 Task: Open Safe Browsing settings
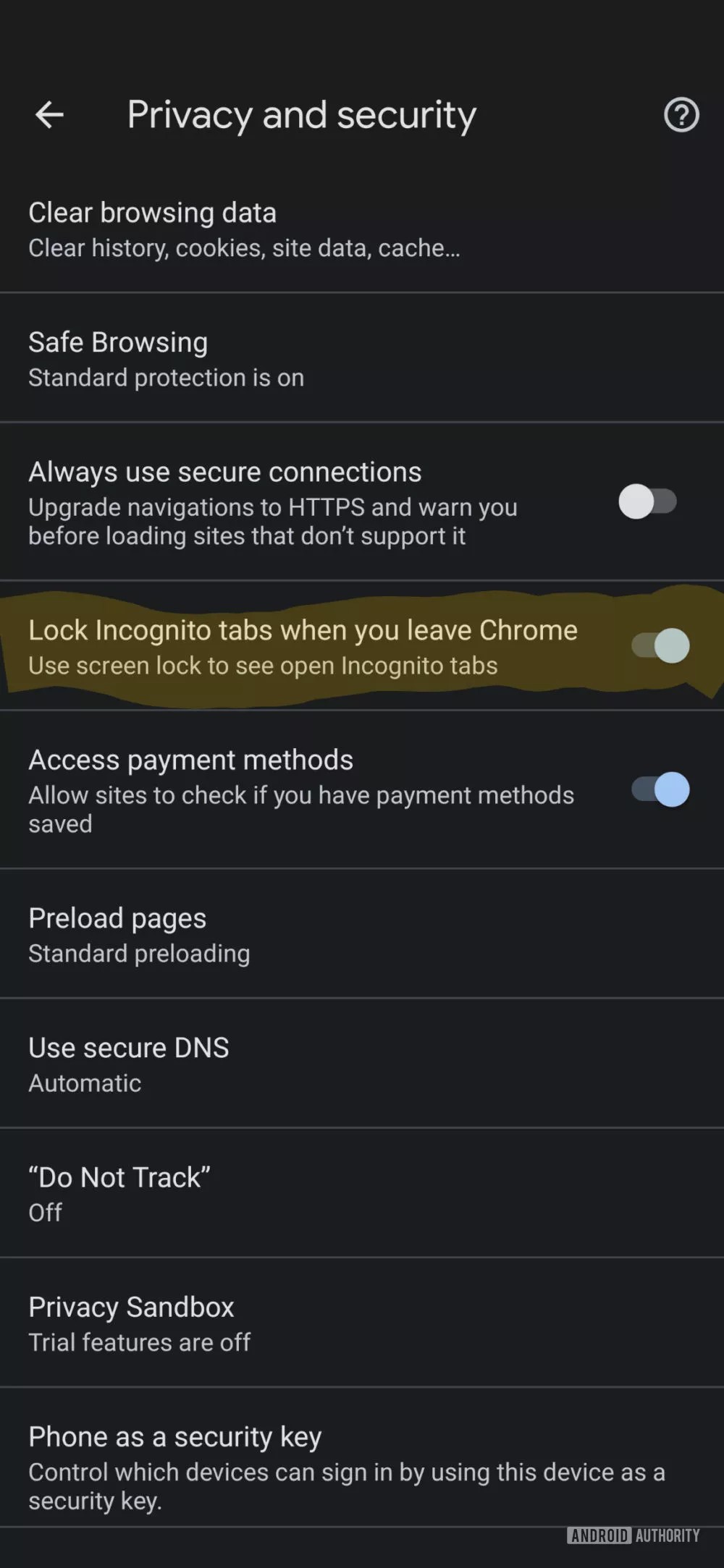pyautogui.click(x=362, y=358)
